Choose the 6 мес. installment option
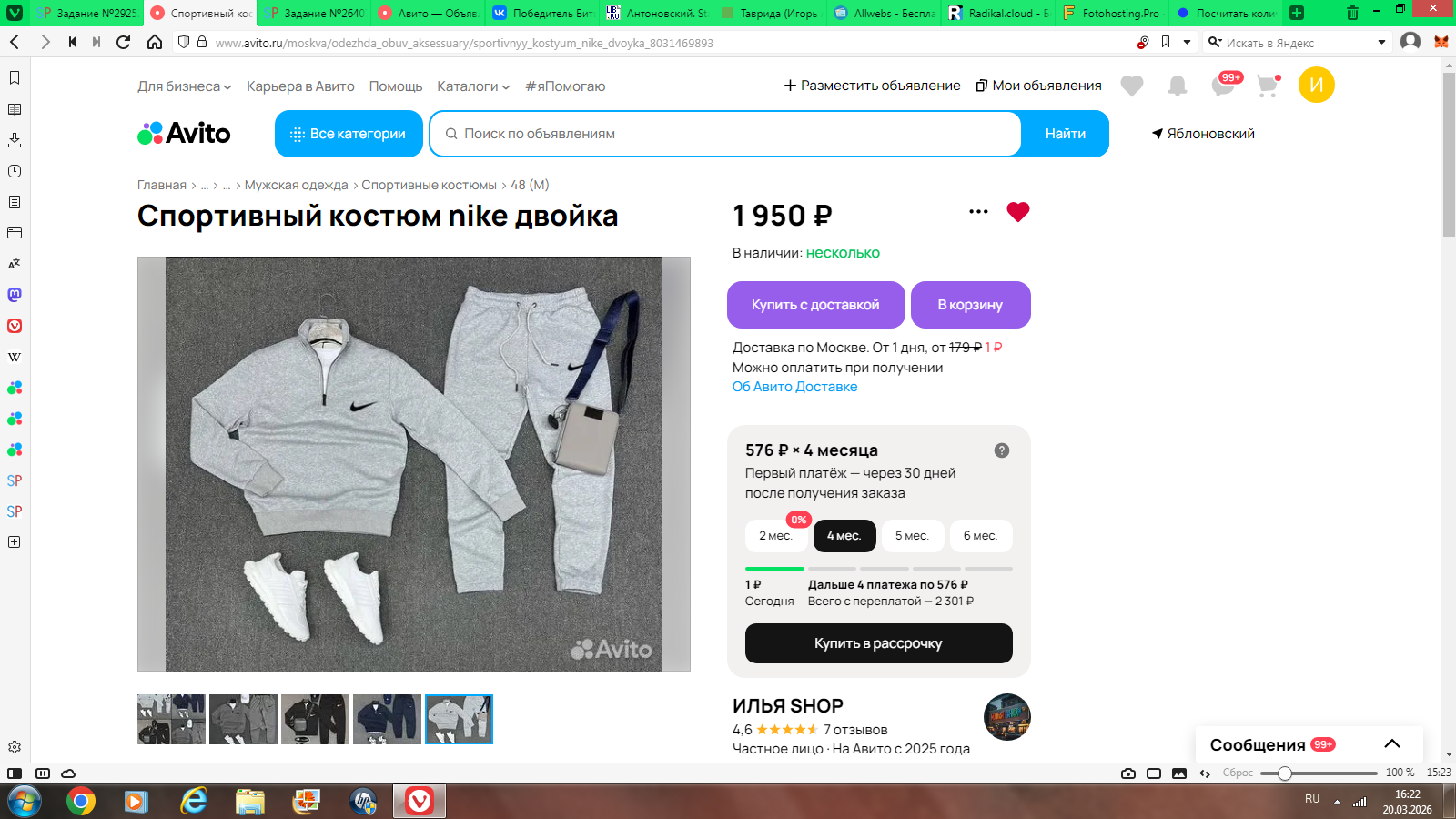The image size is (1456, 819). [980, 536]
